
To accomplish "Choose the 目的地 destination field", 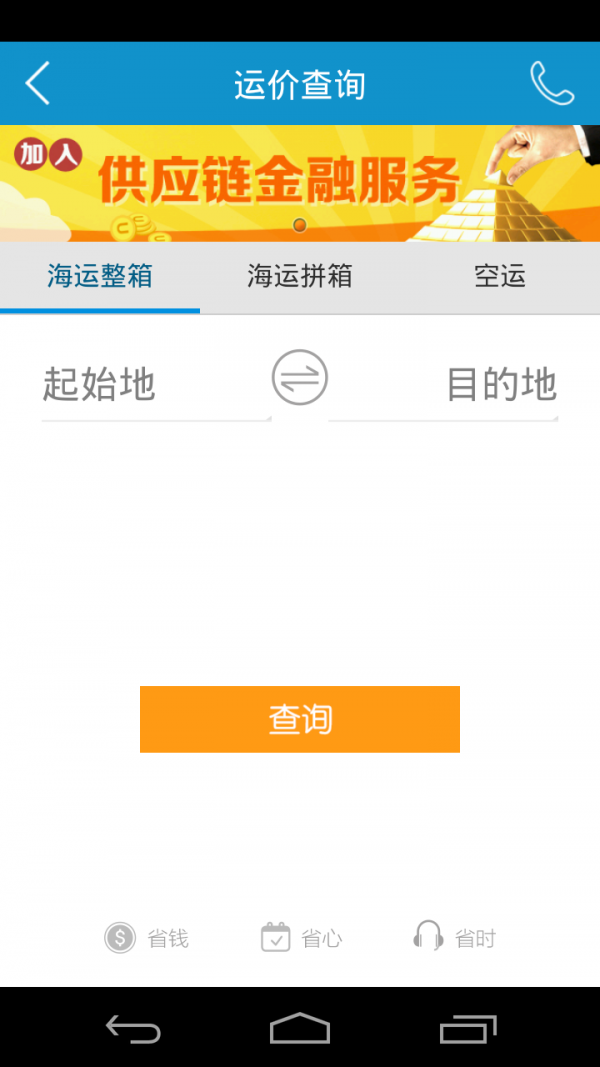I will tap(444, 384).
